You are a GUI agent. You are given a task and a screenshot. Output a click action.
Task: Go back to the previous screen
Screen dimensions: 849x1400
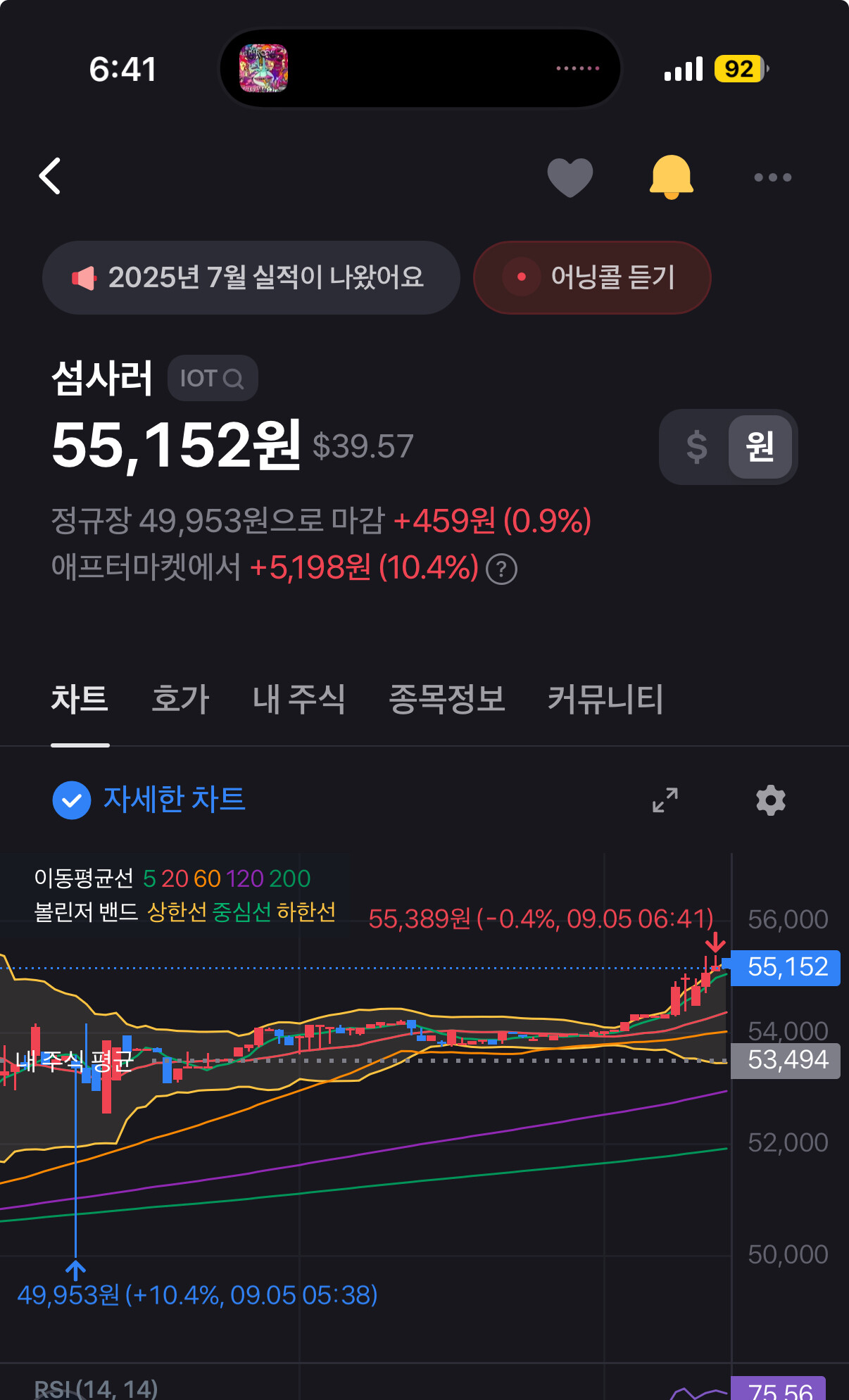[50, 176]
